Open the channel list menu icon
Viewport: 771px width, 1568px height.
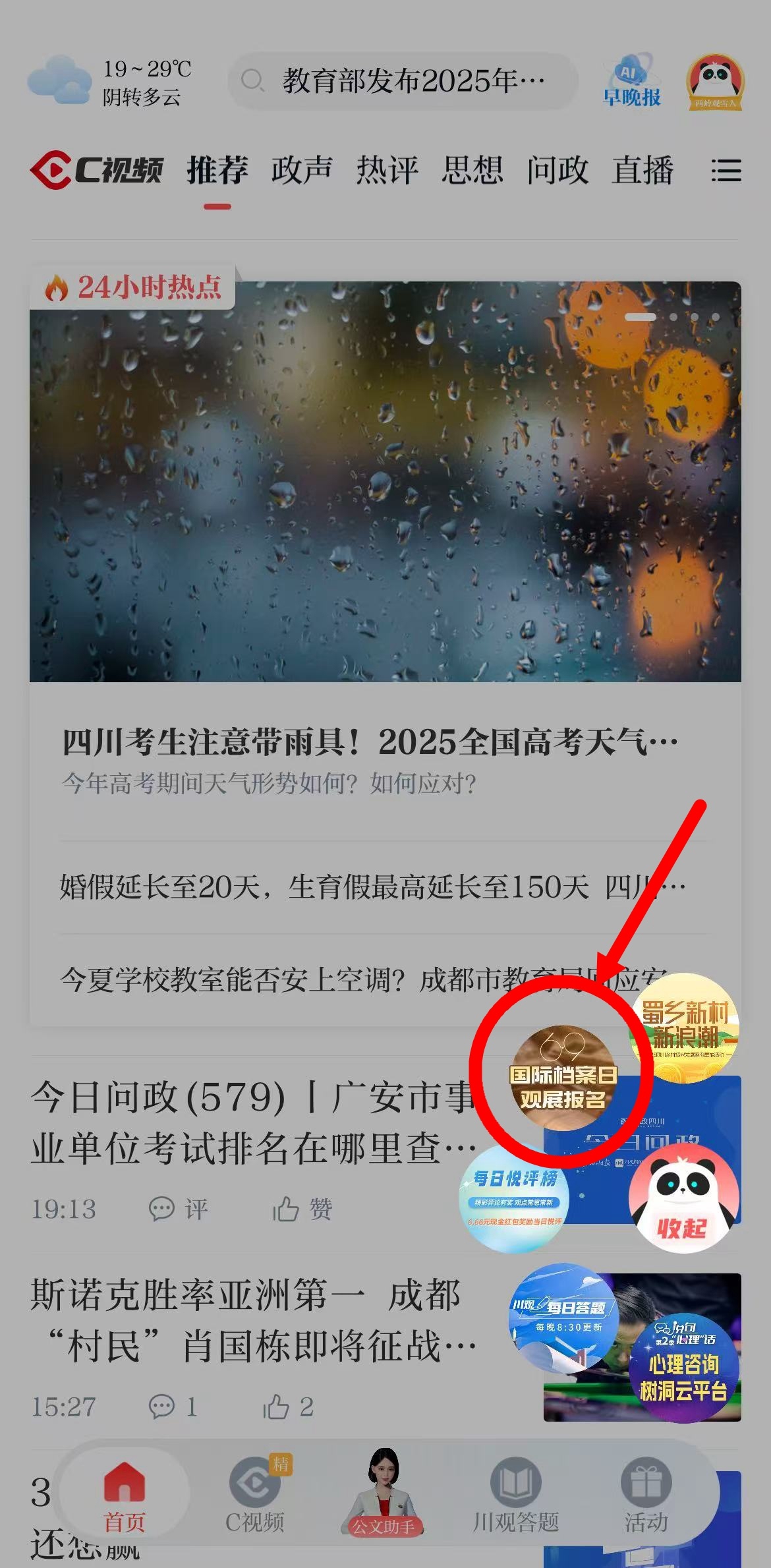pyautogui.click(x=726, y=171)
